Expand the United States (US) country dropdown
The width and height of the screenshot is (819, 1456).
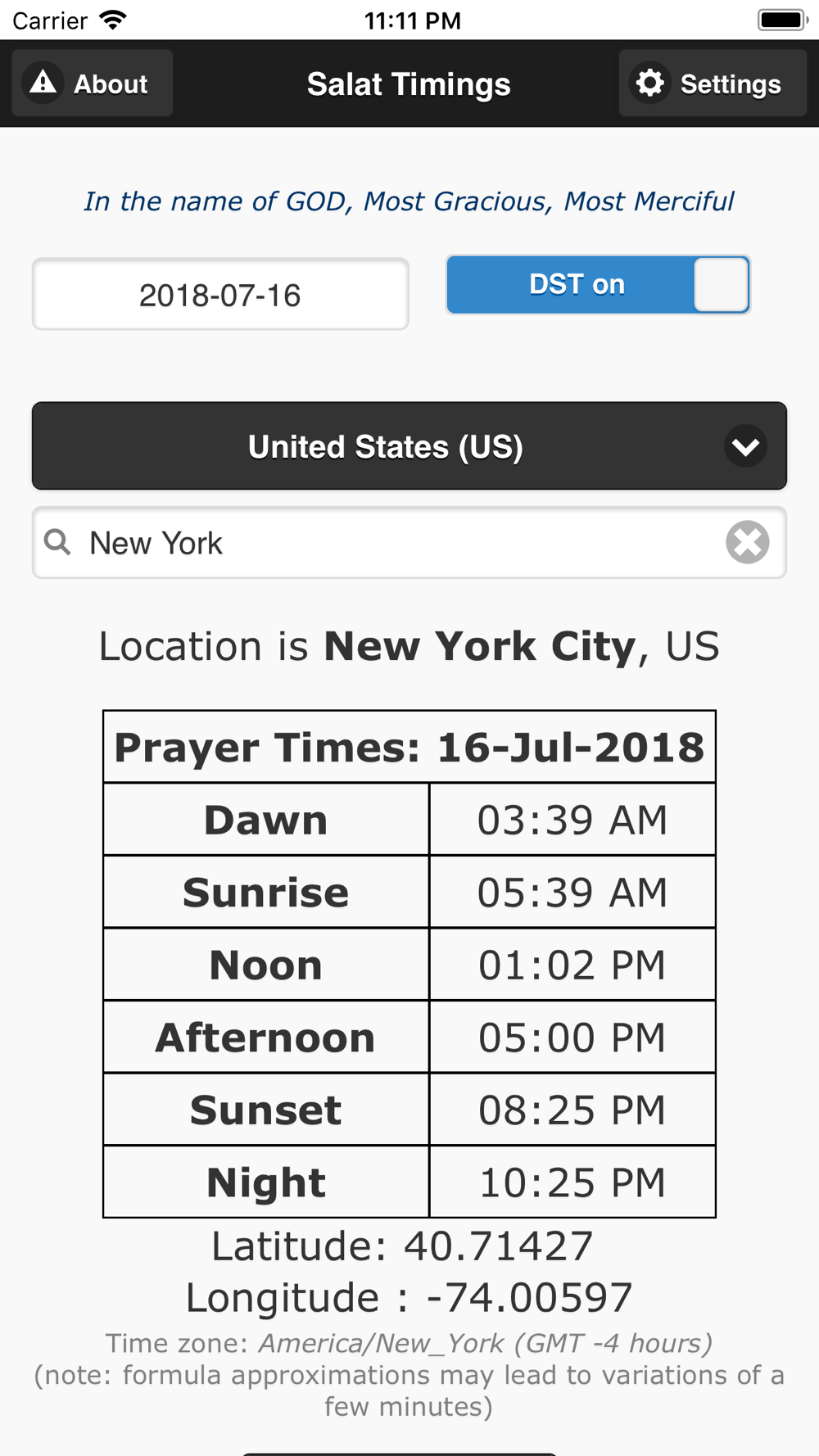(409, 446)
